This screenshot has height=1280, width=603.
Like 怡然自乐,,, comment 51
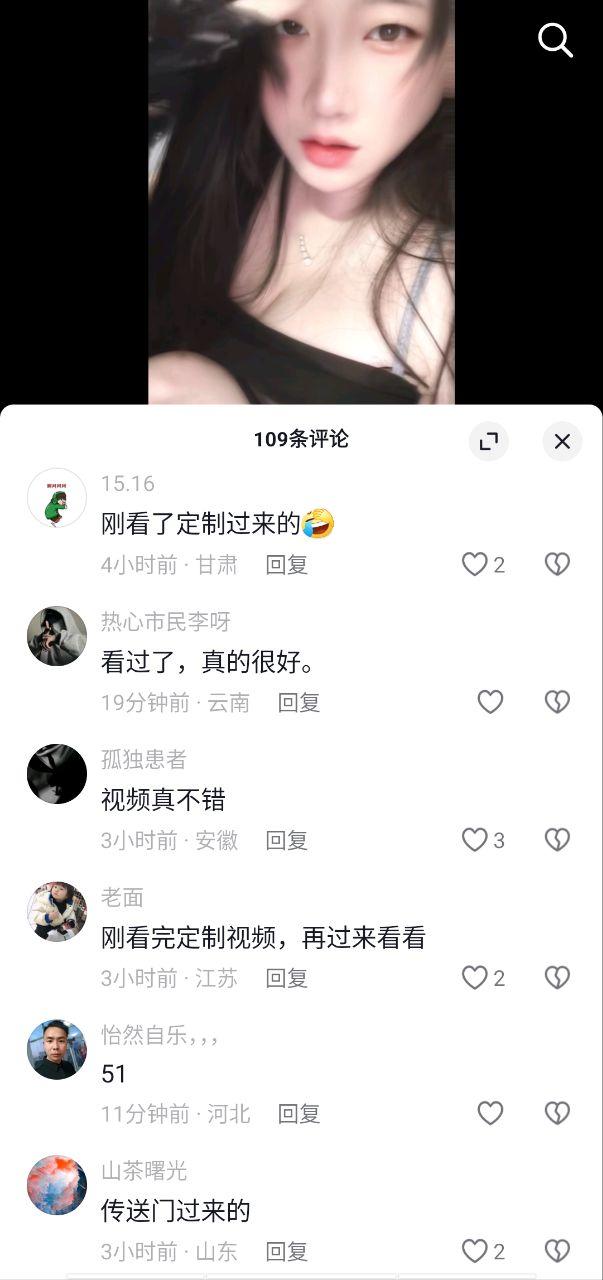pos(490,1113)
